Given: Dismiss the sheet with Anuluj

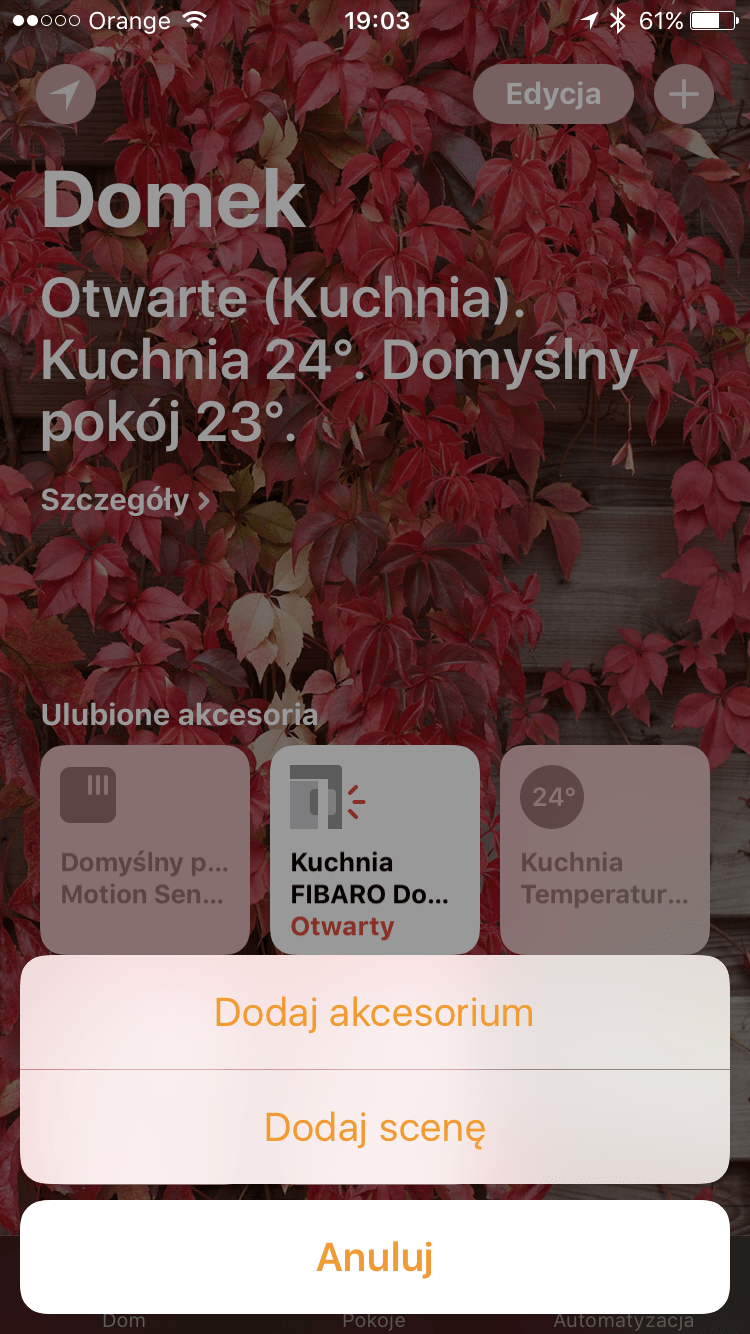Looking at the screenshot, I should pyautogui.click(x=374, y=1257).
